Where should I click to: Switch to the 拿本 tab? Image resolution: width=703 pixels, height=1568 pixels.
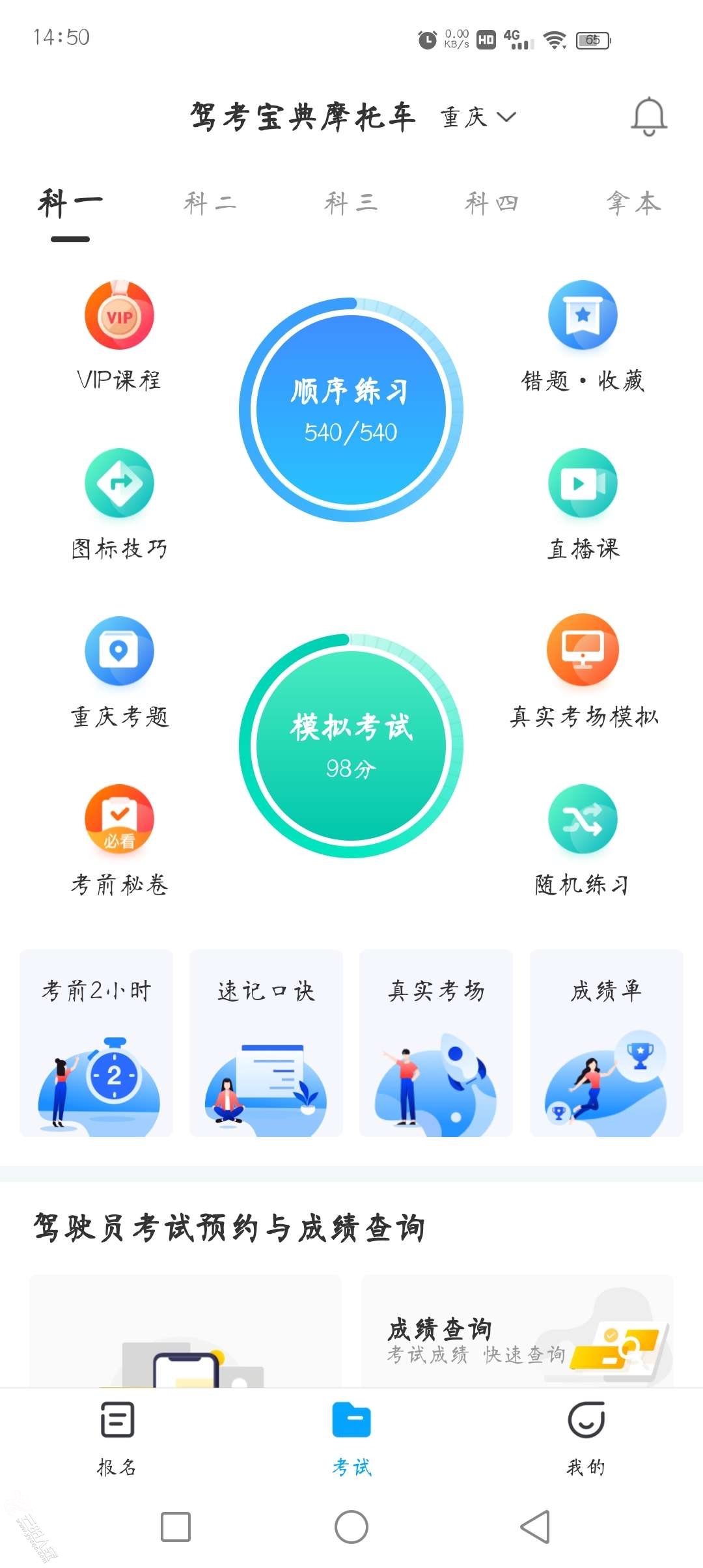[633, 203]
